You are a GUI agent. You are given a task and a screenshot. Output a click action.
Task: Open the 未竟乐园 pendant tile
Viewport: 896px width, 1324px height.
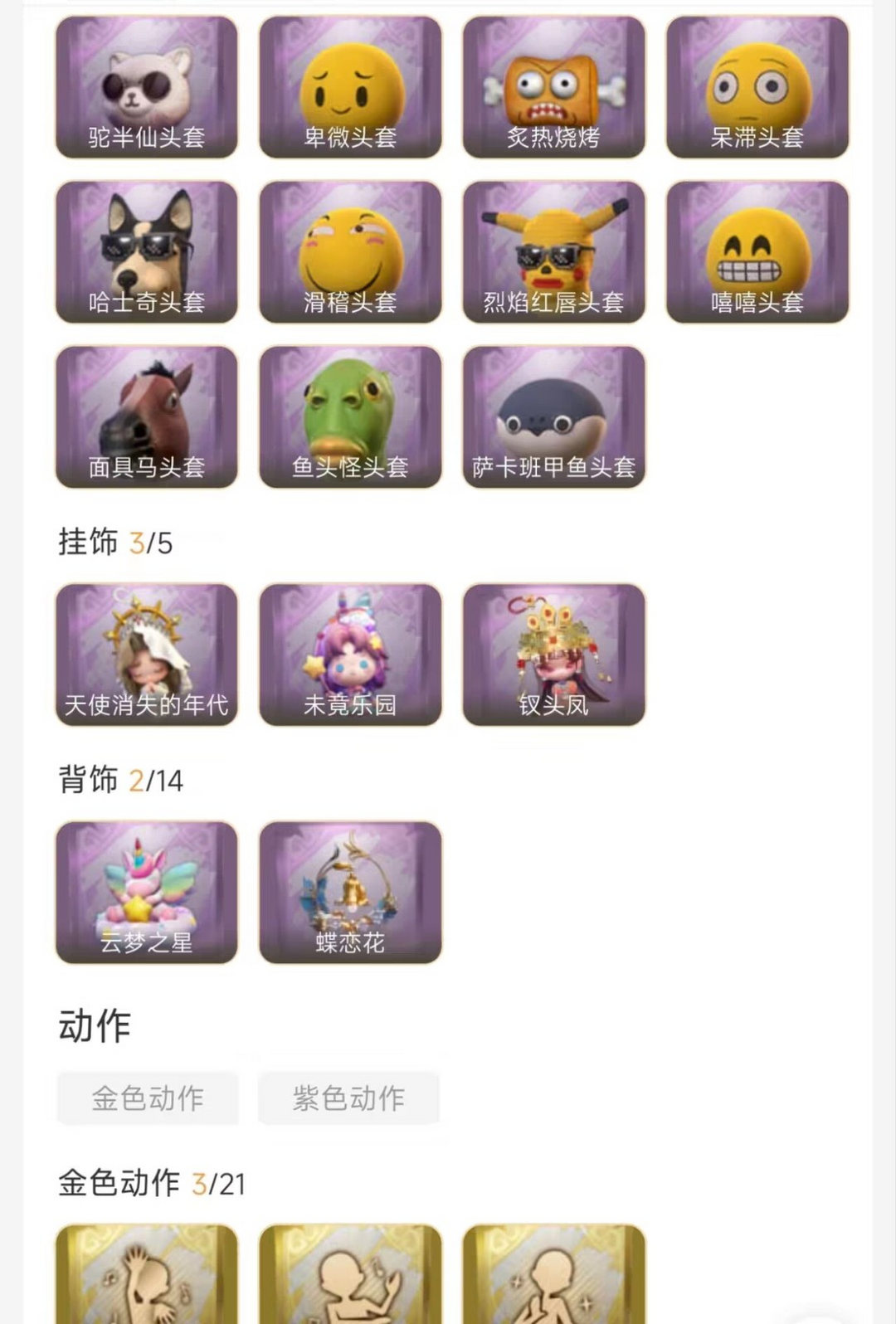[350, 655]
